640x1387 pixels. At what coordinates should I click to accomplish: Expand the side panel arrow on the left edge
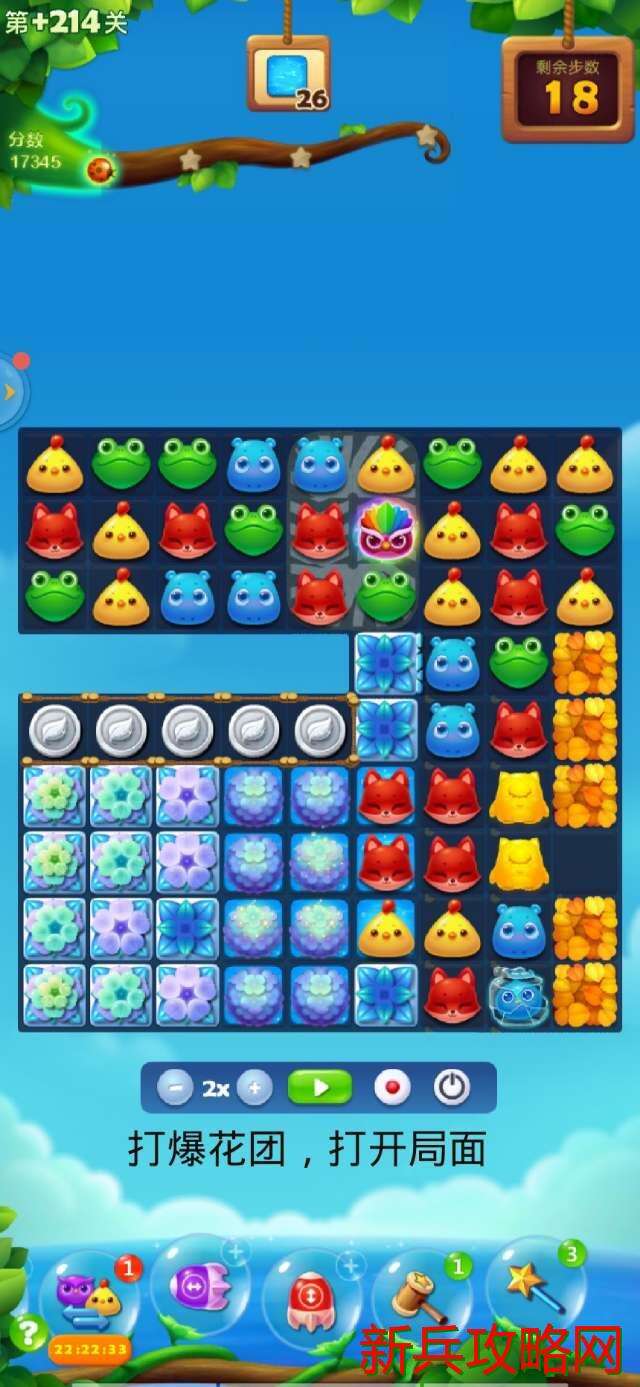[x=10, y=391]
